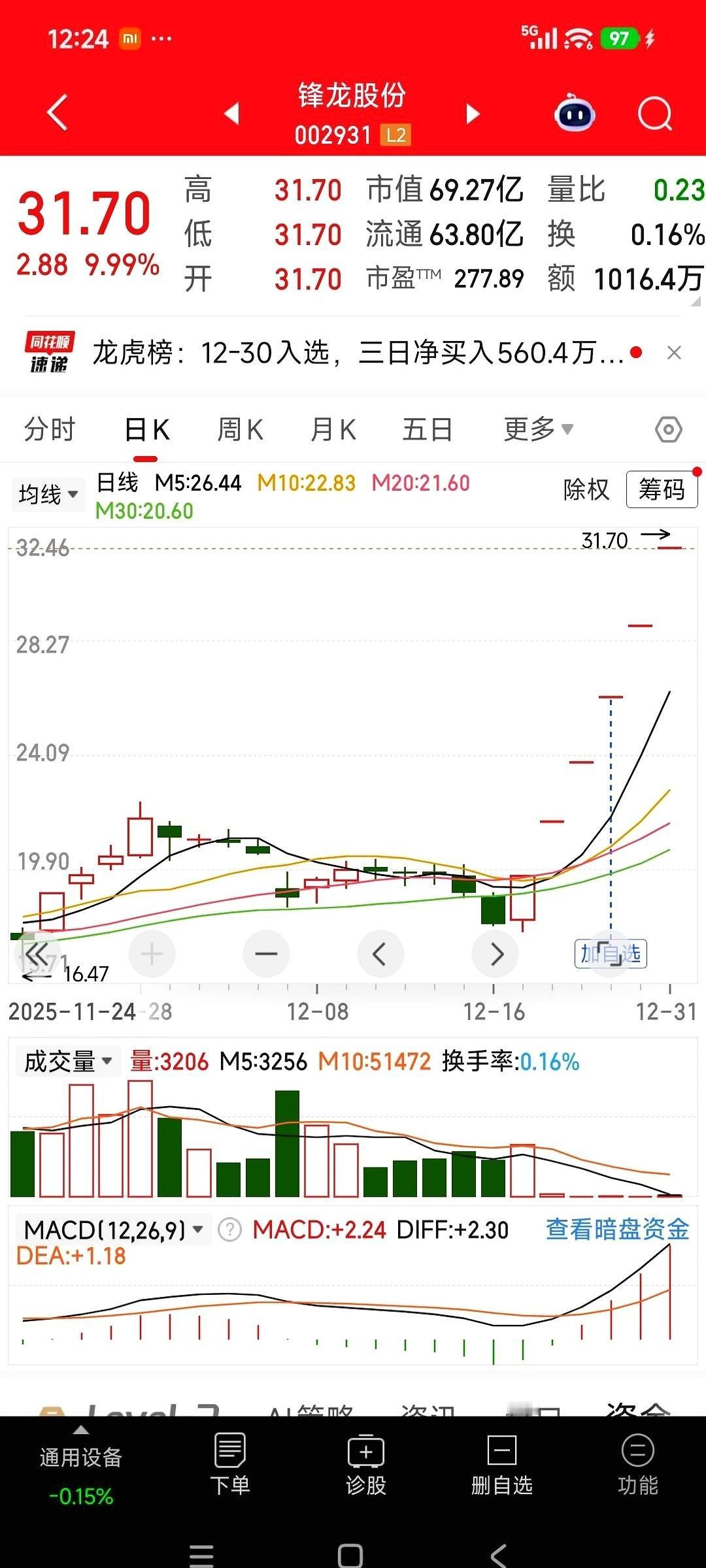Tap the back arrow in the red header
This screenshot has height=1568, width=706.
[x=56, y=112]
